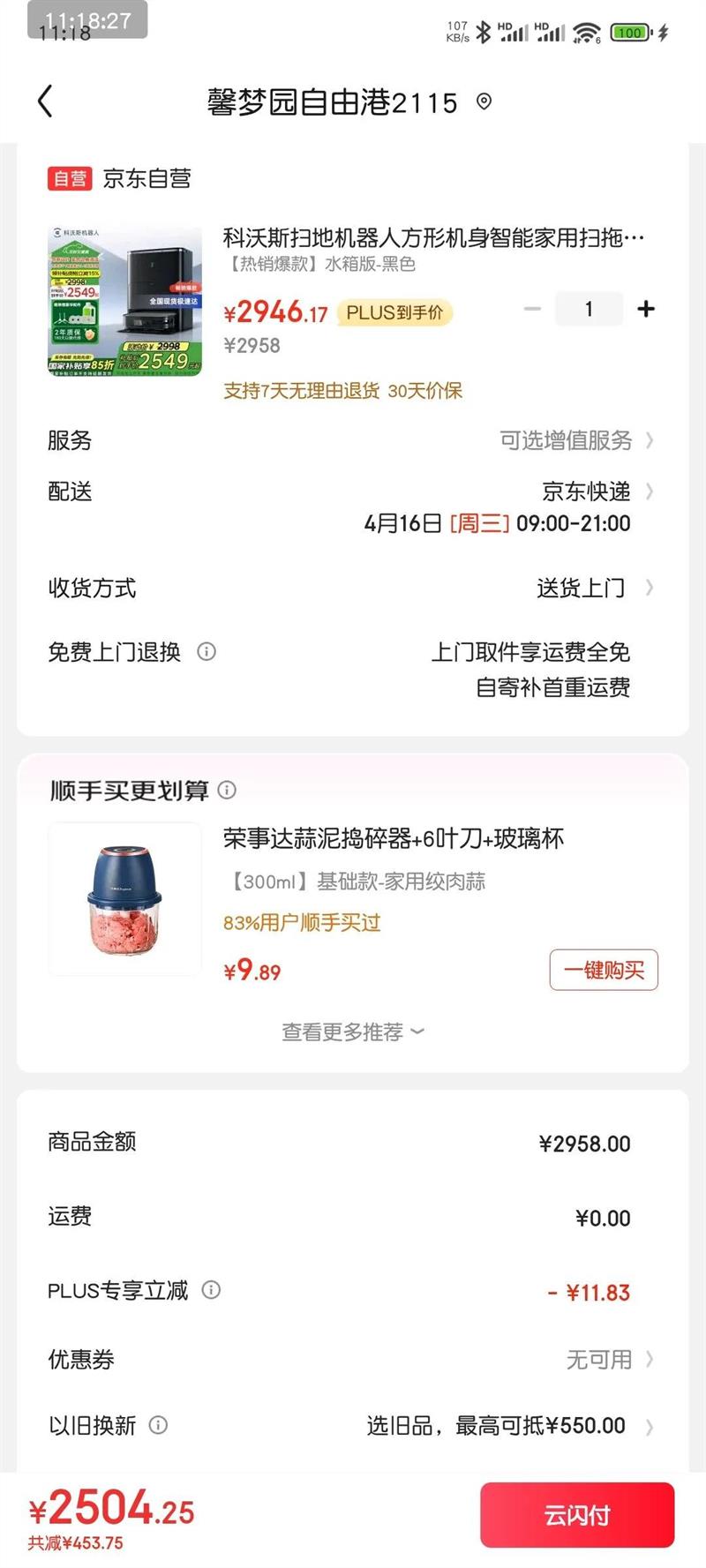This screenshot has width=706, height=1568.
Task: Decrease product quantity with the minus button
Action: click(532, 309)
